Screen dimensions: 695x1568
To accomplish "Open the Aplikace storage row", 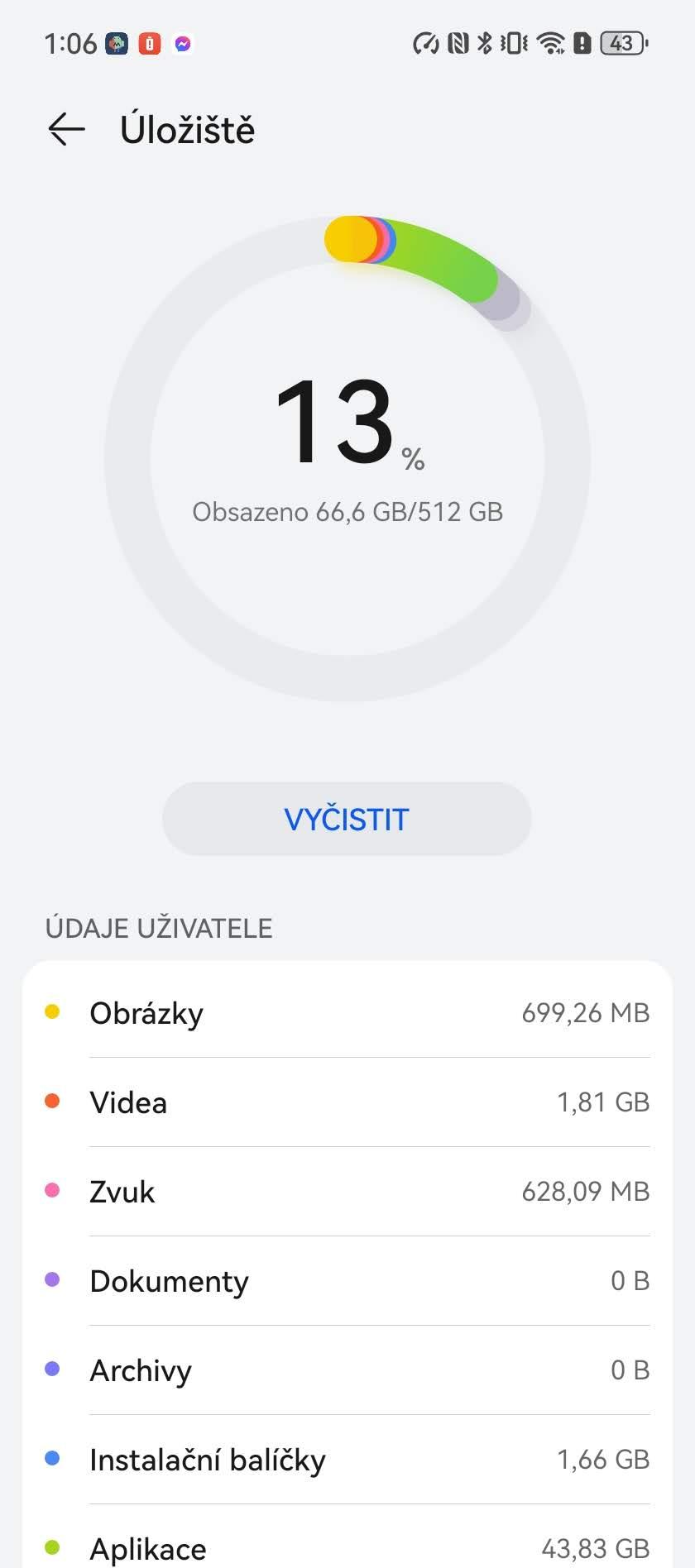I will coord(347,1538).
